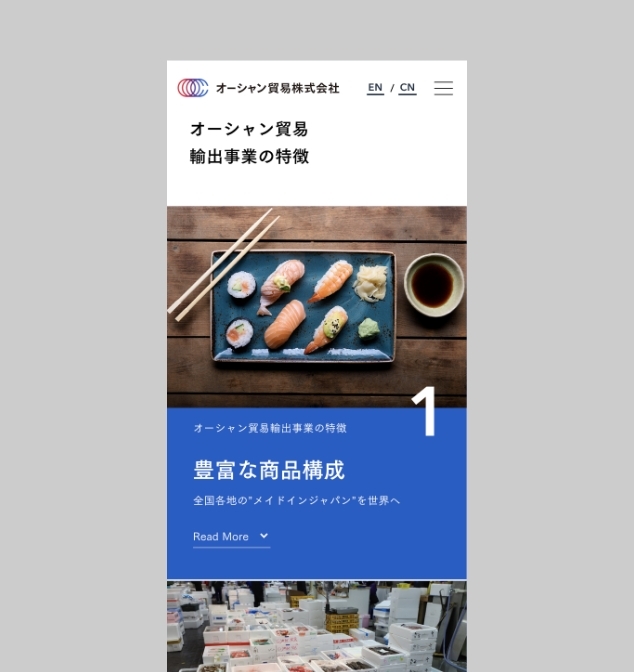Open the hamburger navigation menu
634x672 pixels.
coord(443,88)
